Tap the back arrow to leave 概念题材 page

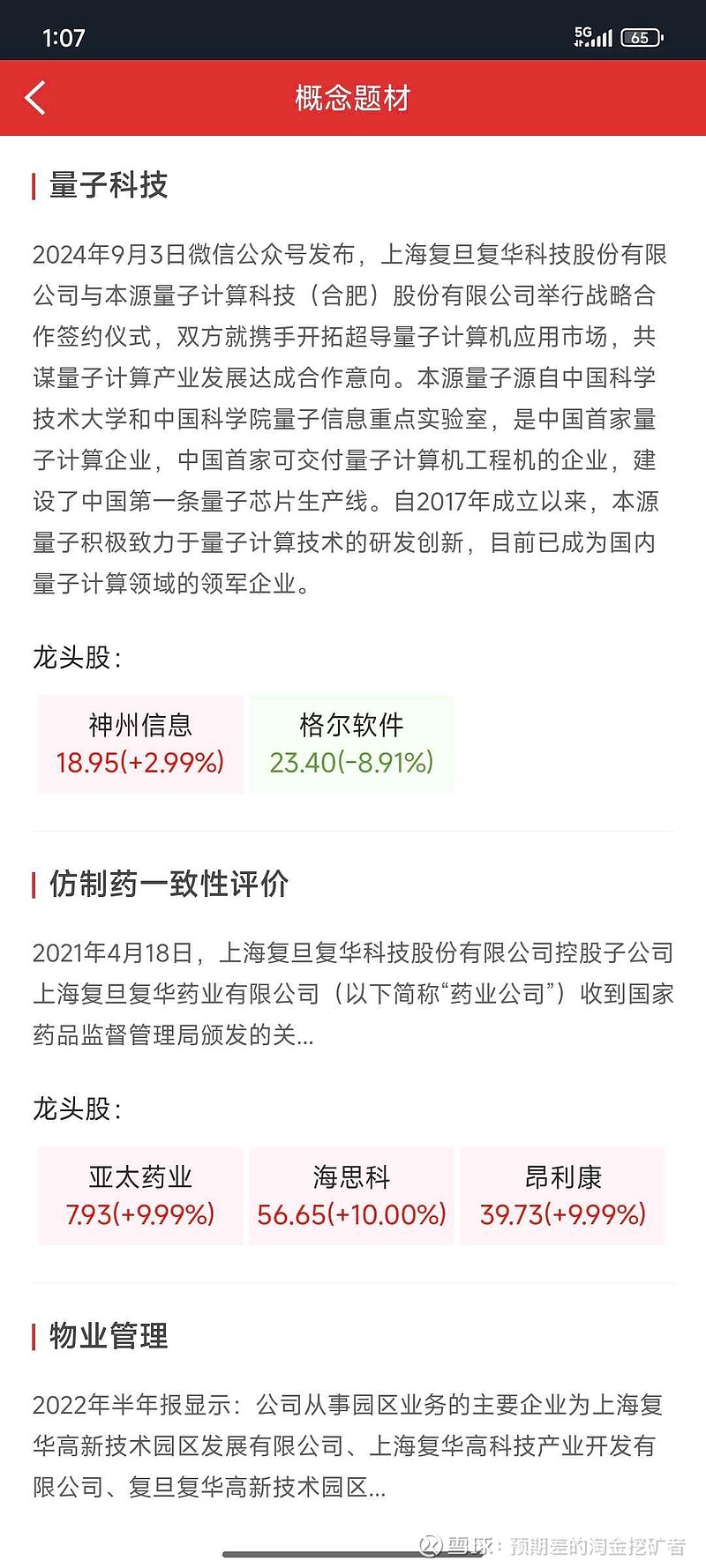pyautogui.click(x=35, y=98)
